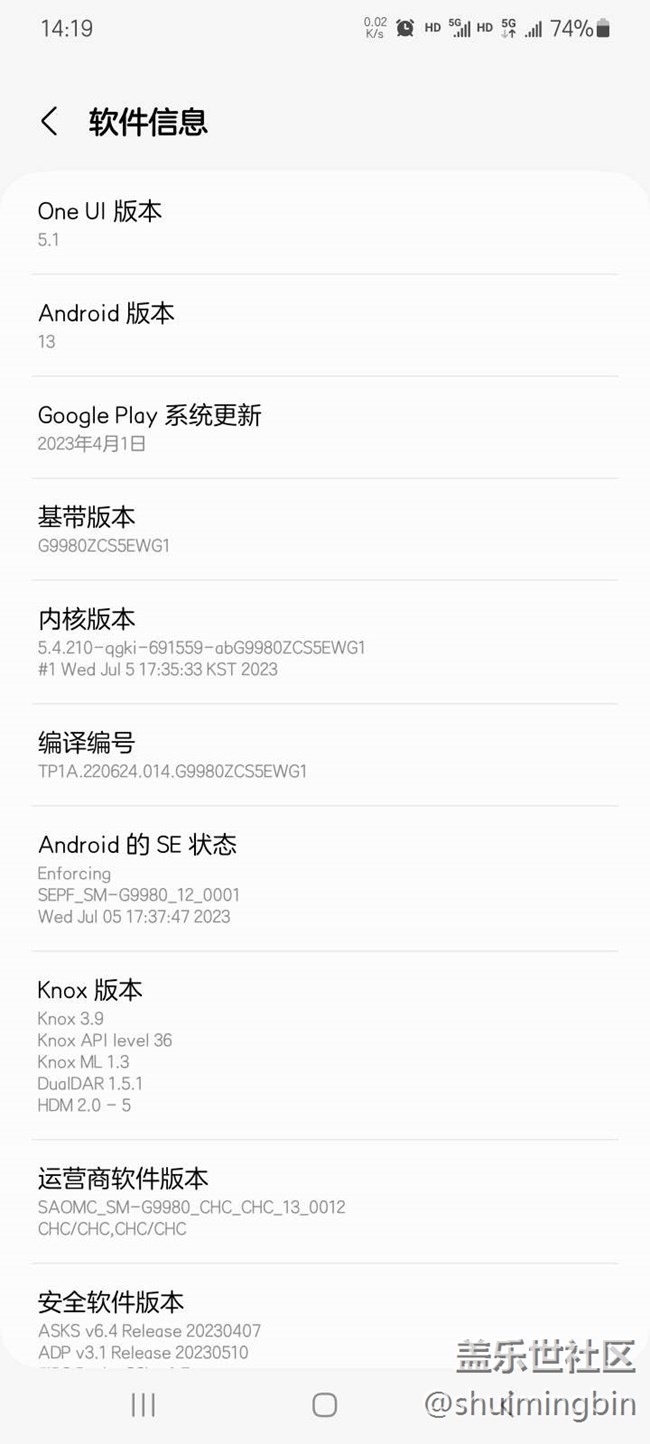650x1444 pixels.
Task: Tap the 编译编号 build number row
Action: point(325,755)
